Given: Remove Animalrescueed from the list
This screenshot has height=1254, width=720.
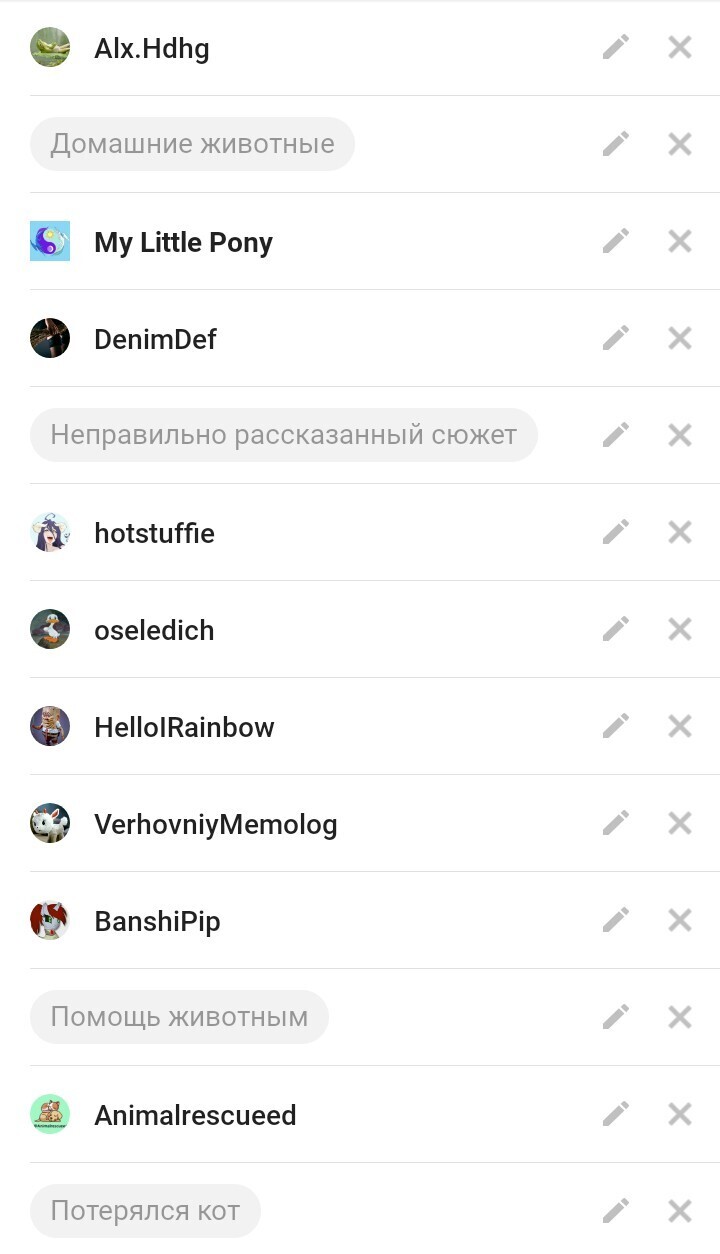Looking at the screenshot, I should (680, 1114).
